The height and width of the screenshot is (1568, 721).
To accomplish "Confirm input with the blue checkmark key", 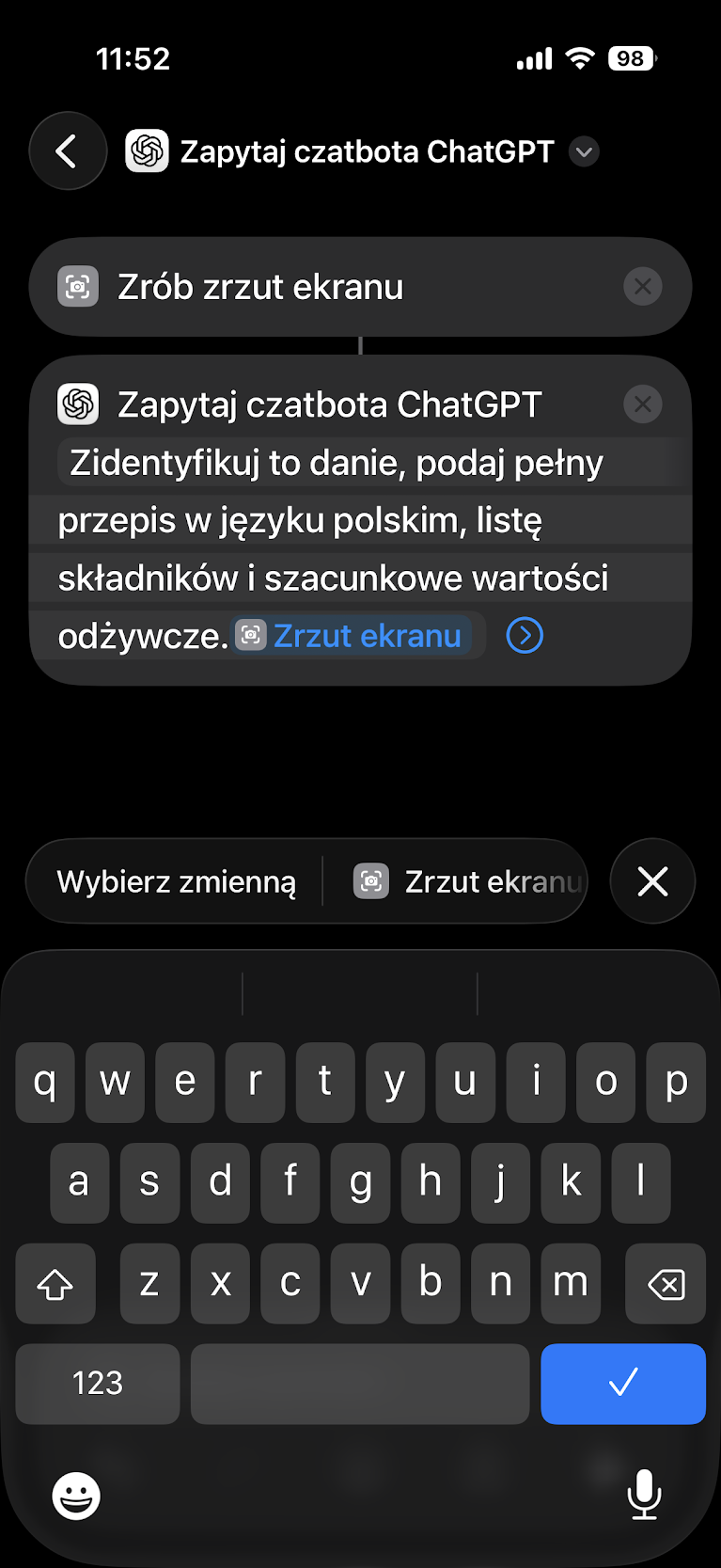I will 622,1384.
